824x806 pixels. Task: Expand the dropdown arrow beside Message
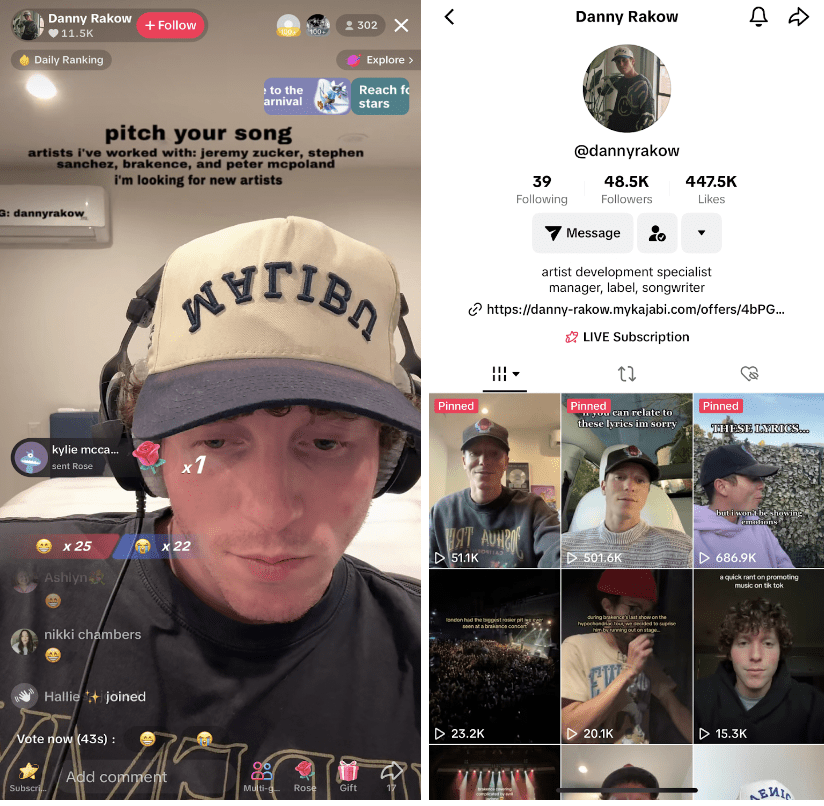coord(701,233)
